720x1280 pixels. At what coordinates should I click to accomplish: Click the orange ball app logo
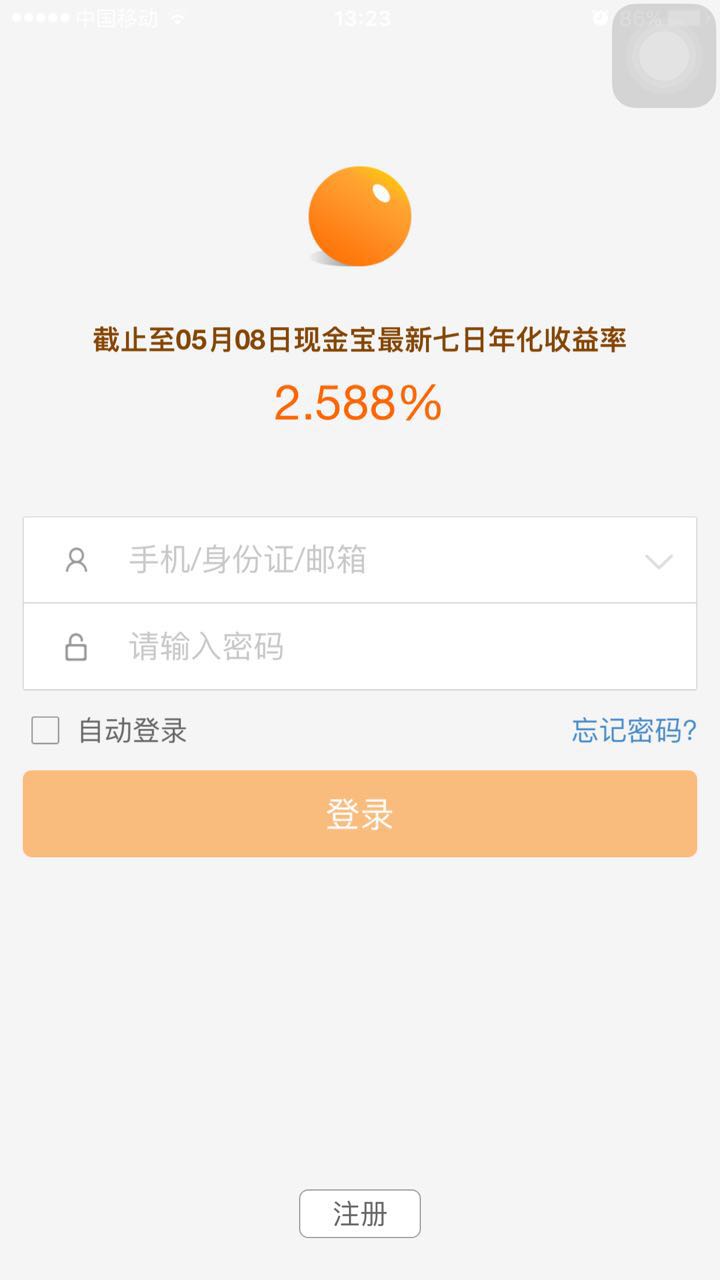[x=359, y=213]
